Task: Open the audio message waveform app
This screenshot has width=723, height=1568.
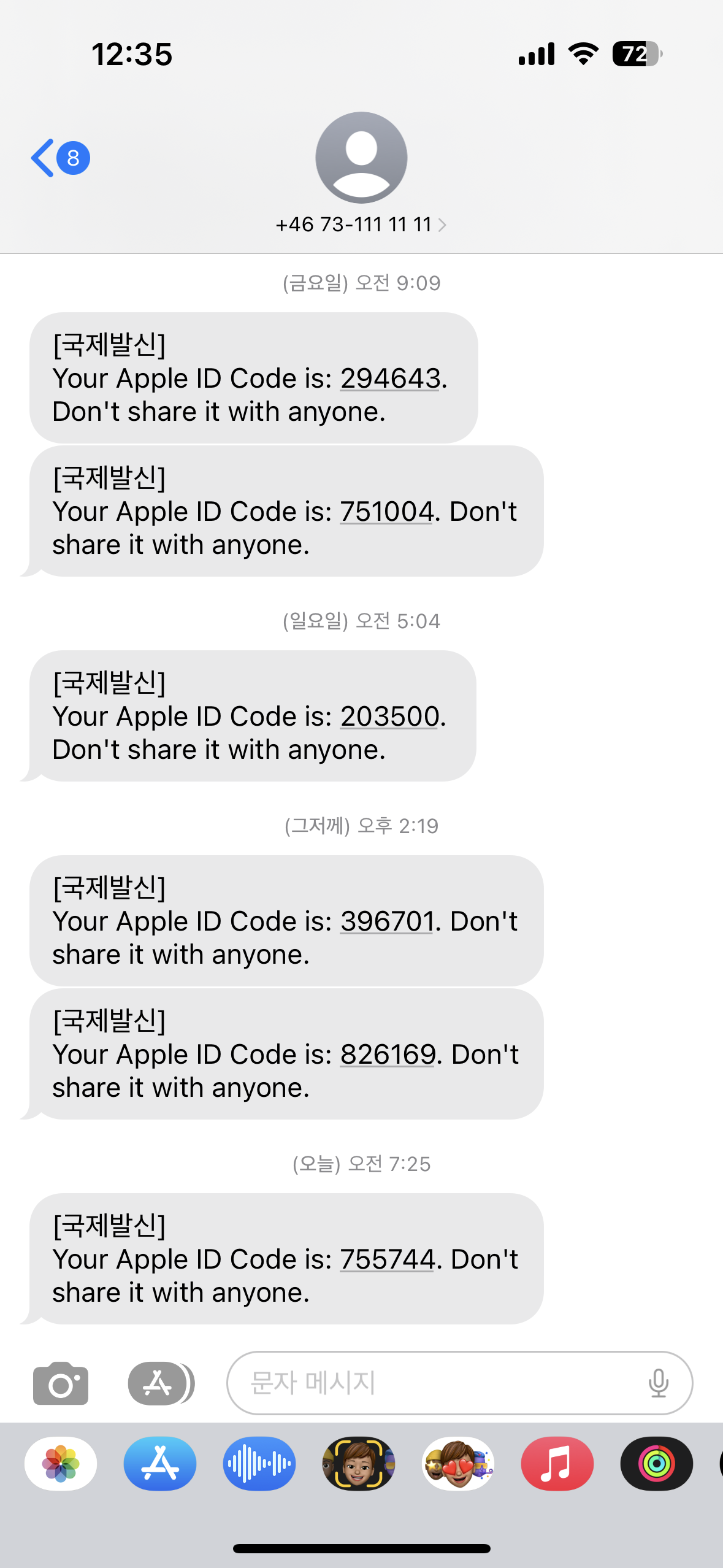Action: 259,1464
